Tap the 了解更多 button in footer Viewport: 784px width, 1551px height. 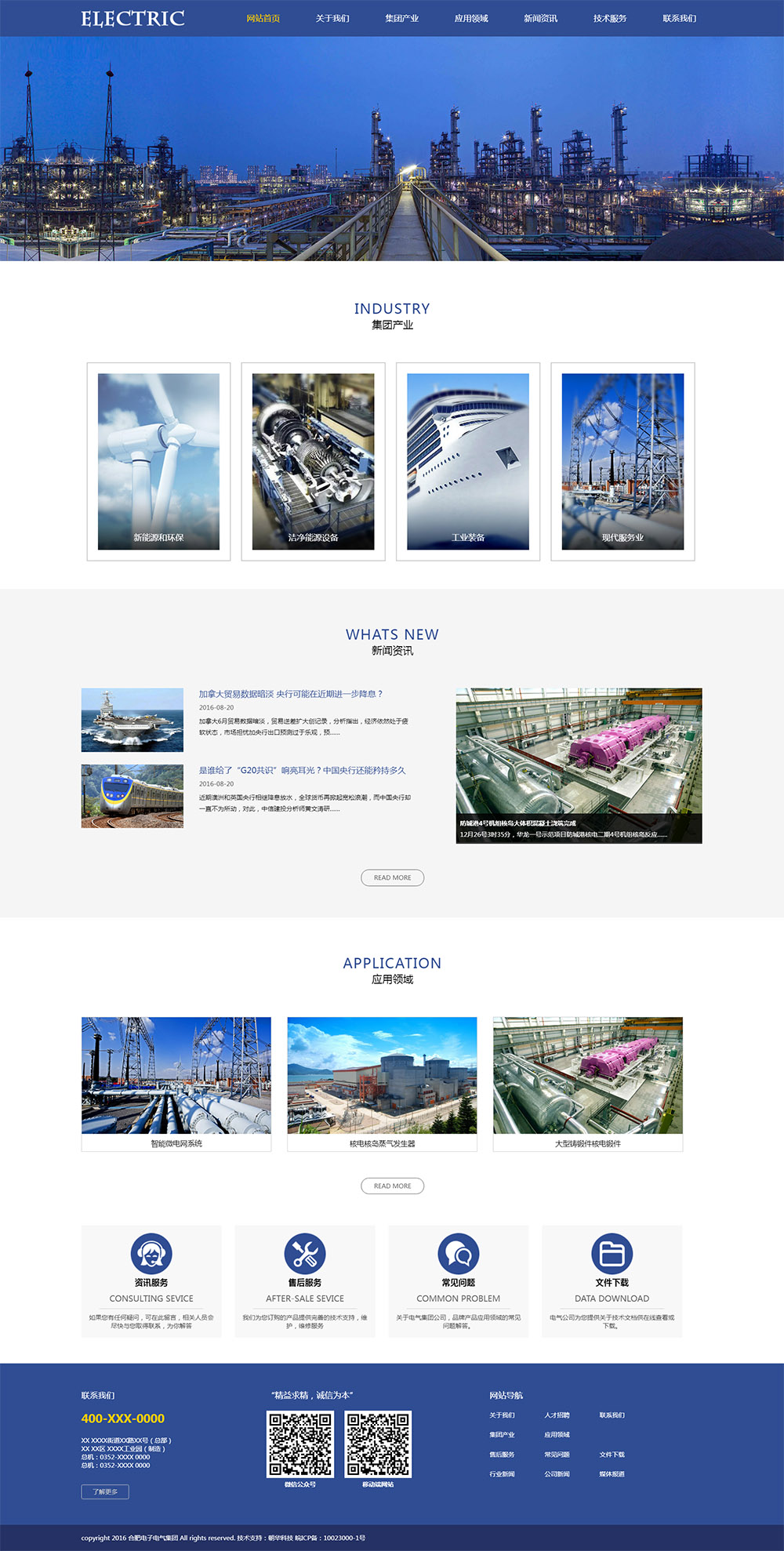coord(105,1491)
